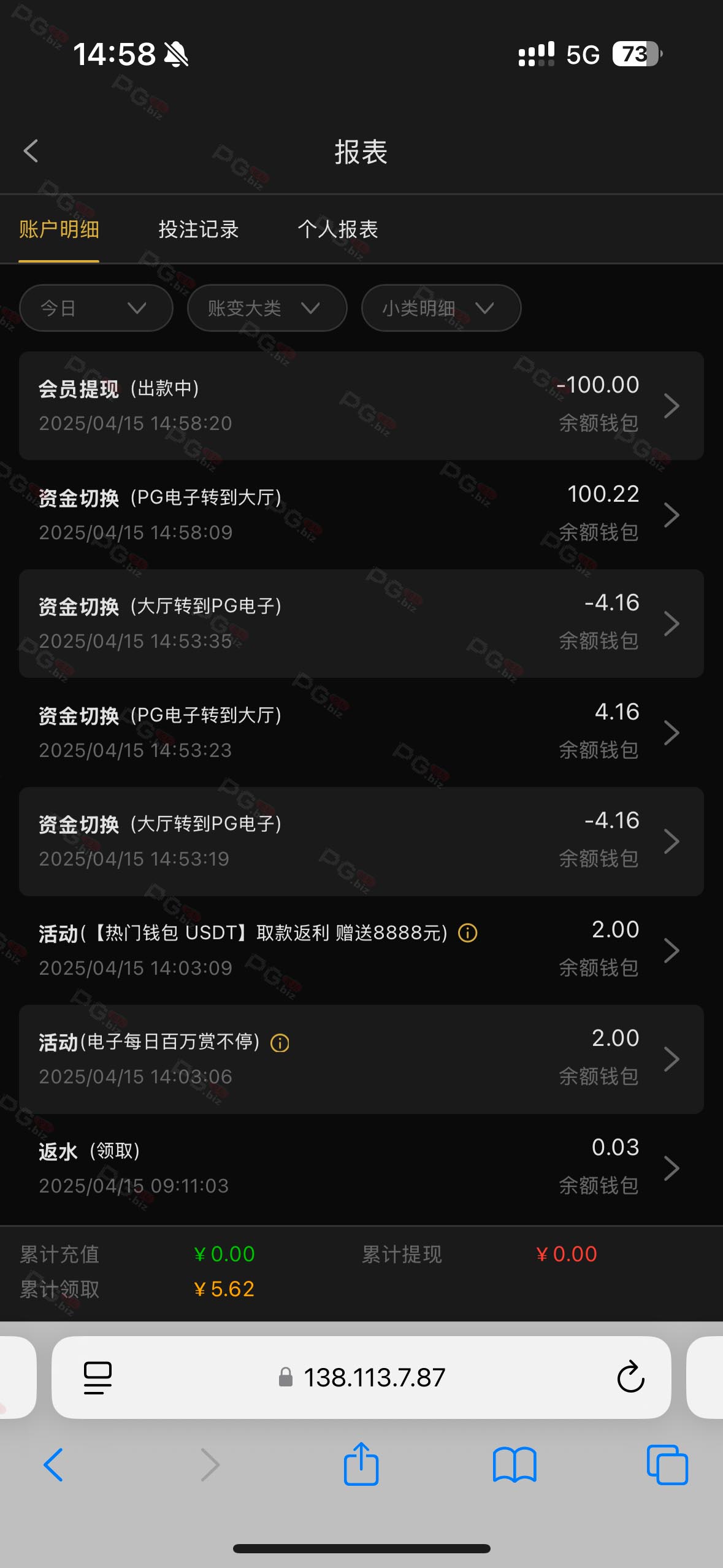The height and width of the screenshot is (1568, 723).
Task: Select the 账户明细 tab
Action: [x=59, y=229]
